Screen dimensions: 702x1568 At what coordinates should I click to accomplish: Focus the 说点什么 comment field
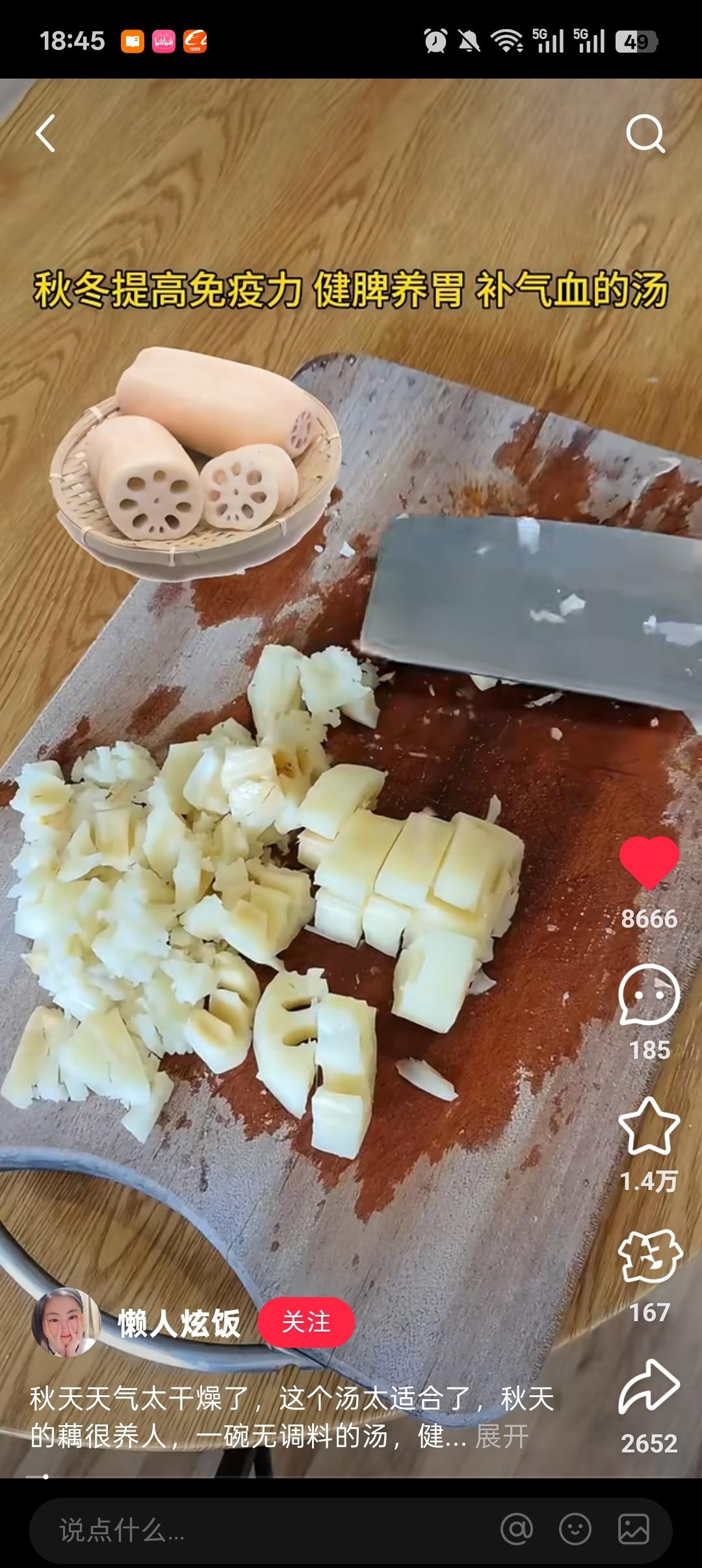pyautogui.click(x=260, y=1530)
